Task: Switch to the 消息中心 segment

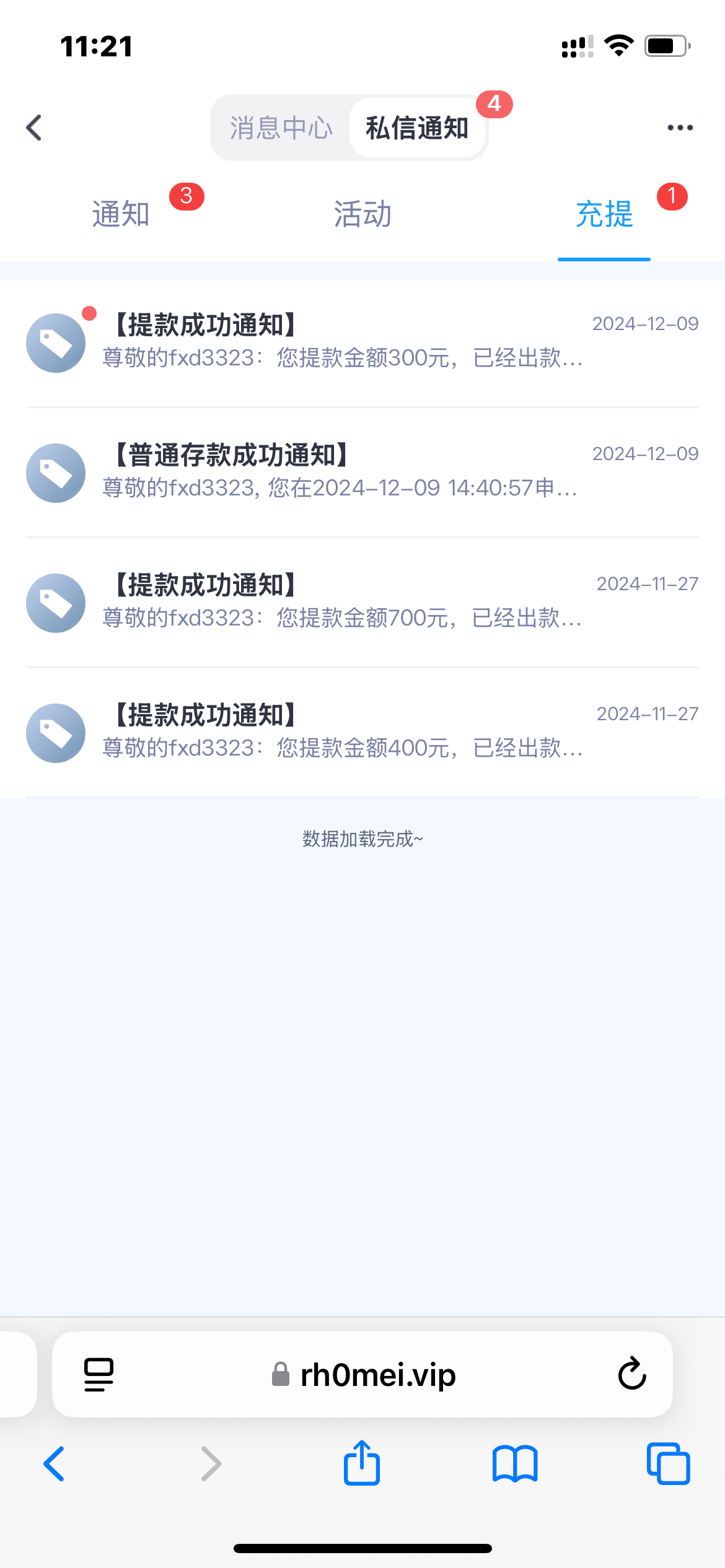Action: click(x=281, y=128)
